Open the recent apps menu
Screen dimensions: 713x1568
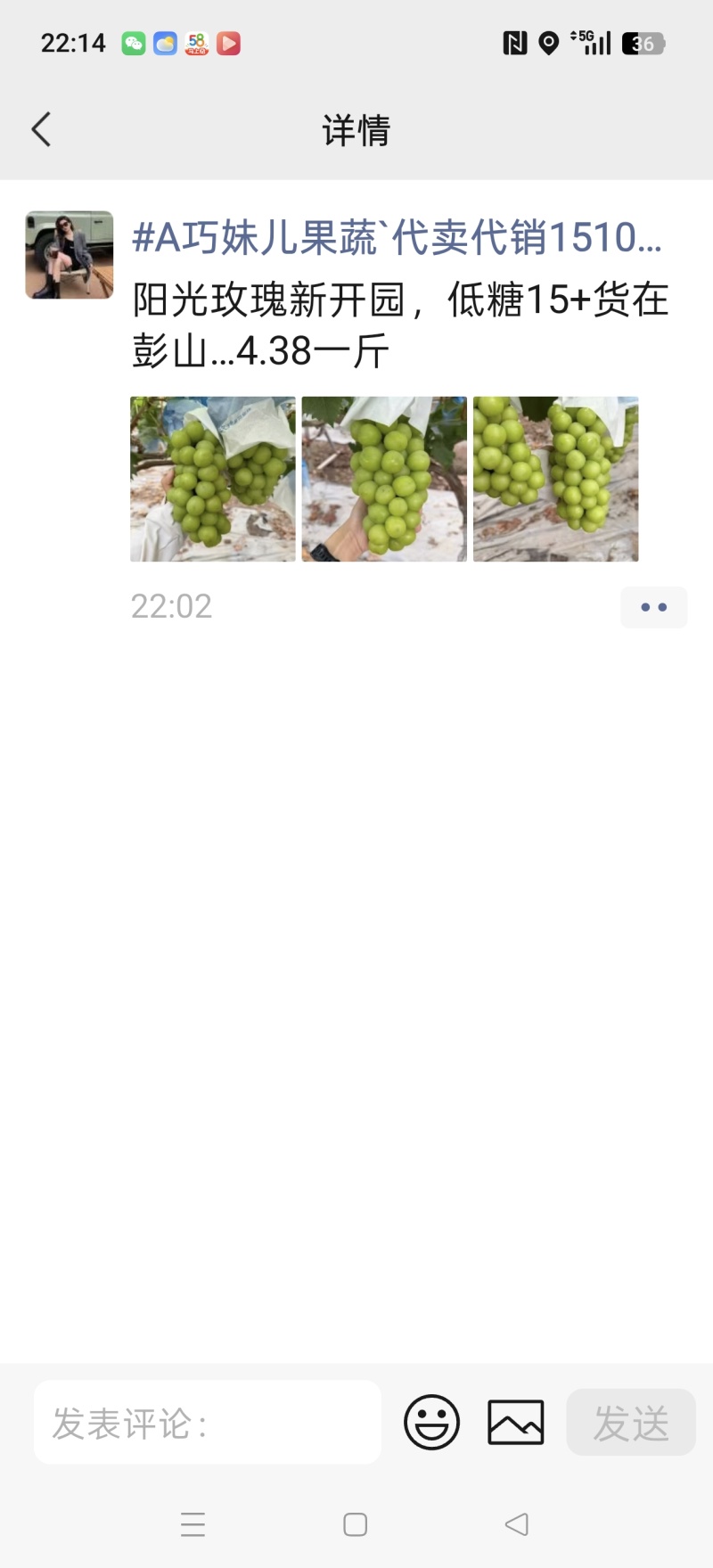pos(193,1525)
